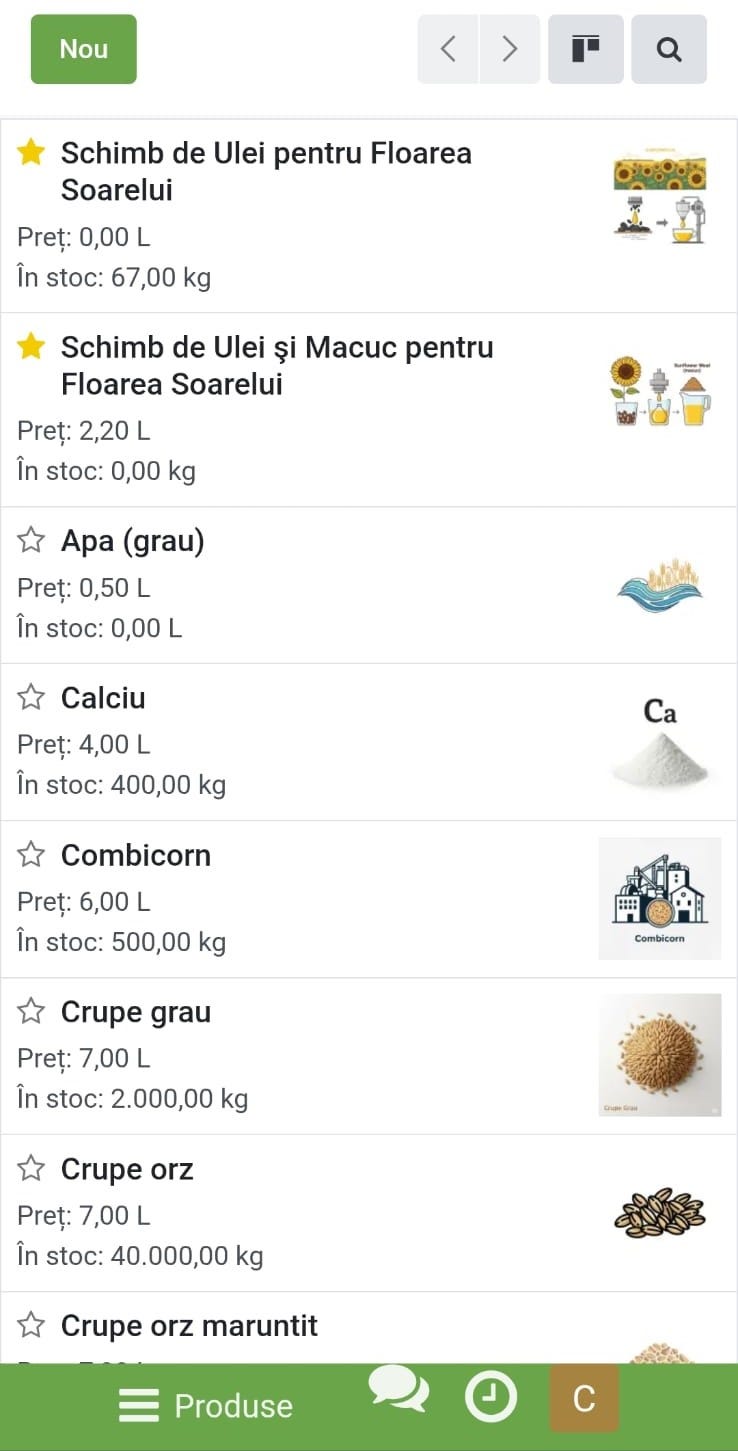Viewport: 738px width, 1451px height.
Task: Favorite the Crupe grau product
Action: click(32, 1012)
